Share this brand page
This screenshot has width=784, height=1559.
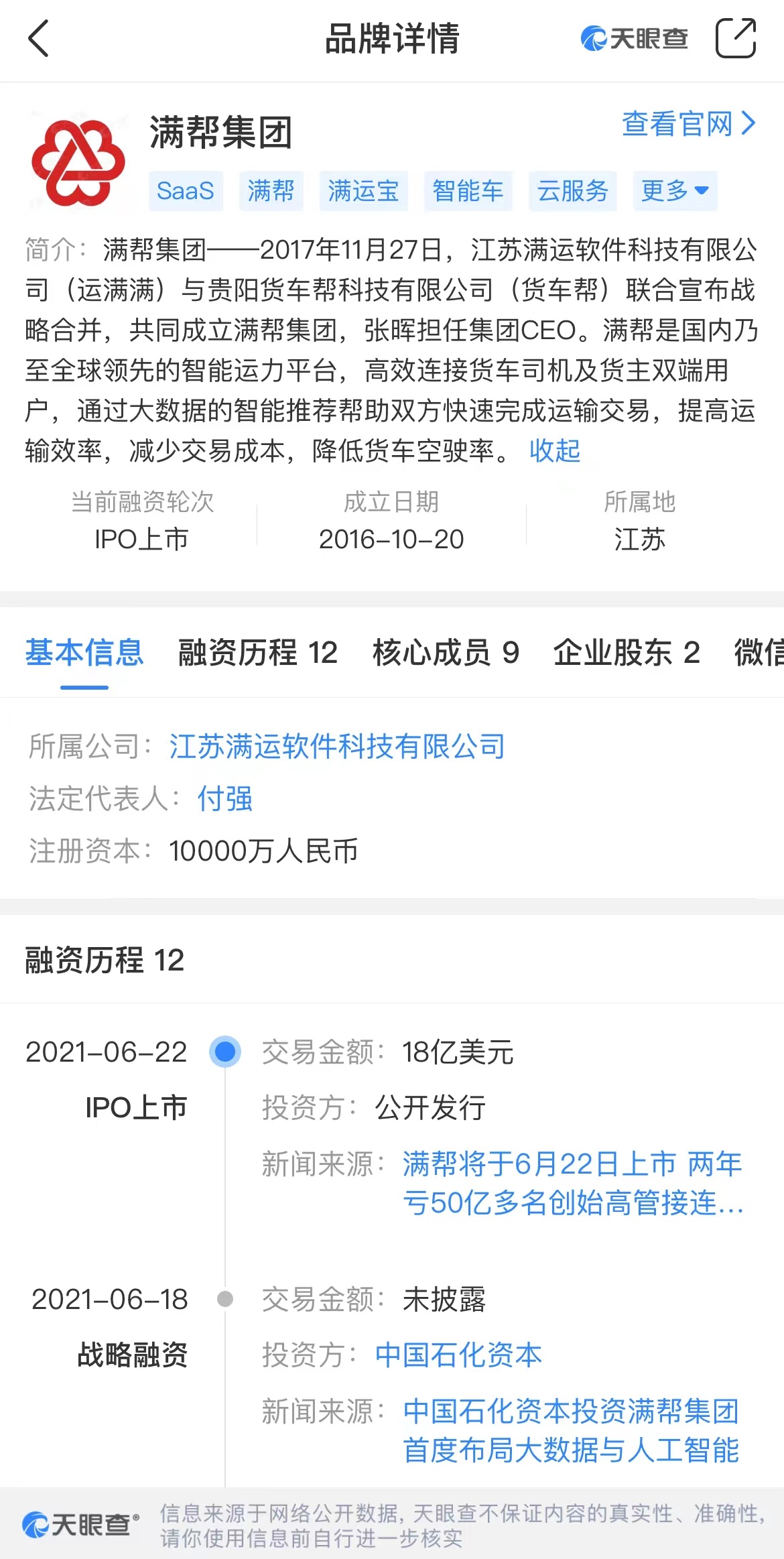pyautogui.click(x=735, y=38)
